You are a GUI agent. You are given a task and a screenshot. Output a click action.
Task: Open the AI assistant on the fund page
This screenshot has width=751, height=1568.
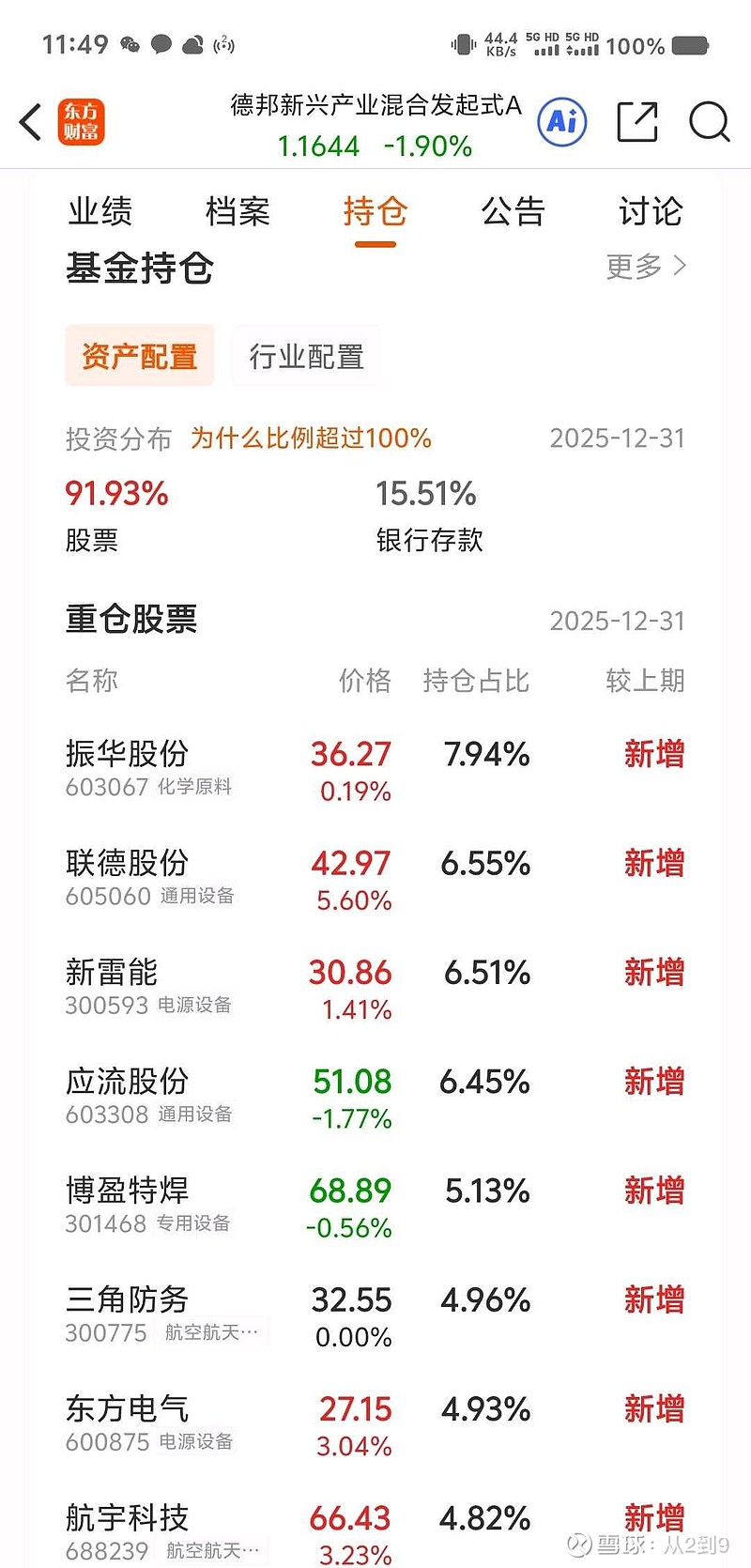[x=560, y=122]
